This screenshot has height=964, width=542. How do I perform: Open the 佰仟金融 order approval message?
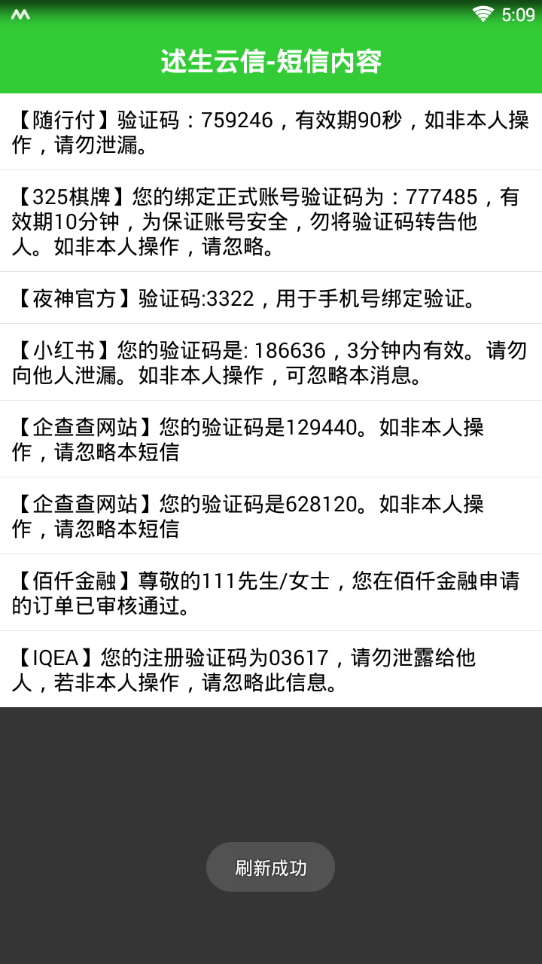coord(271,593)
